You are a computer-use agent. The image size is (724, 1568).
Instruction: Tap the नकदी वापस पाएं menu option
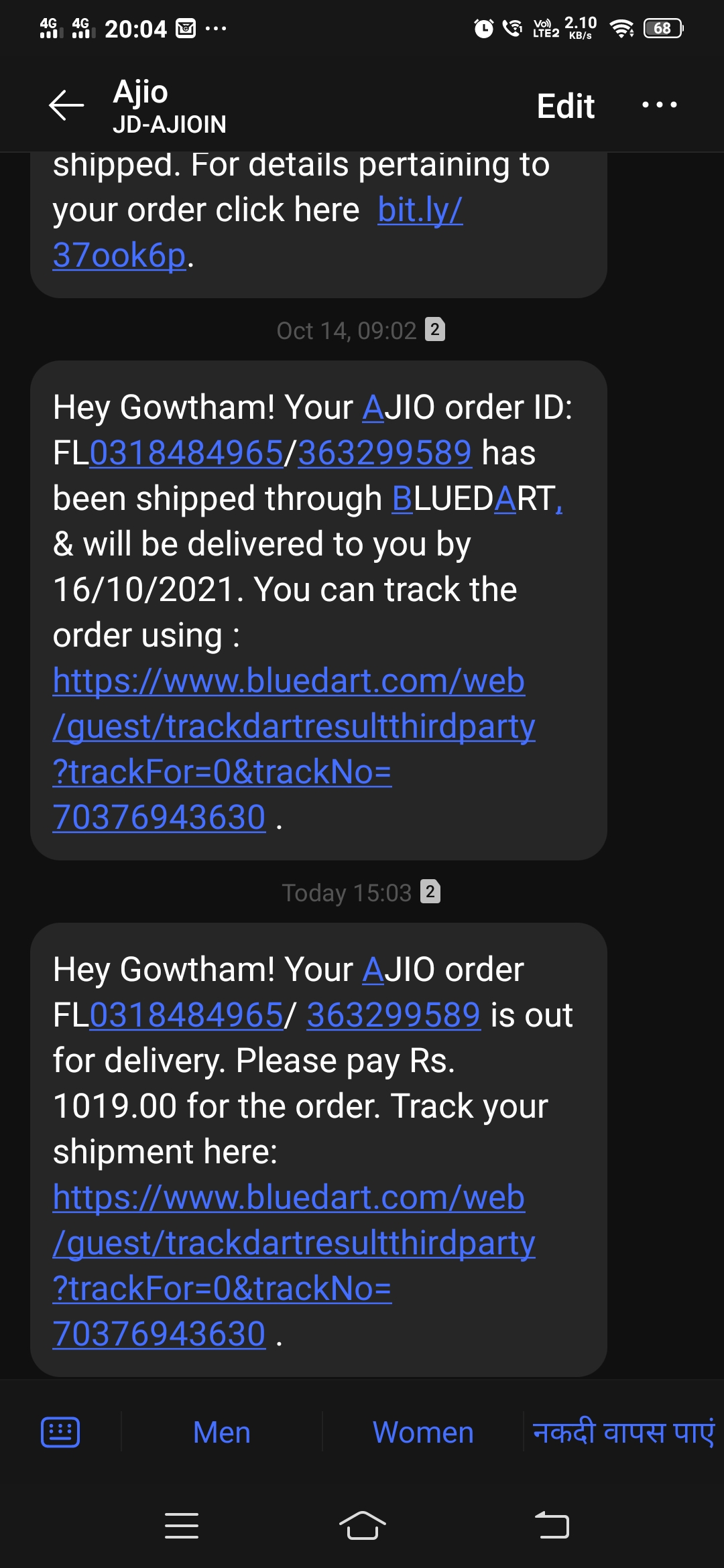(x=623, y=1433)
